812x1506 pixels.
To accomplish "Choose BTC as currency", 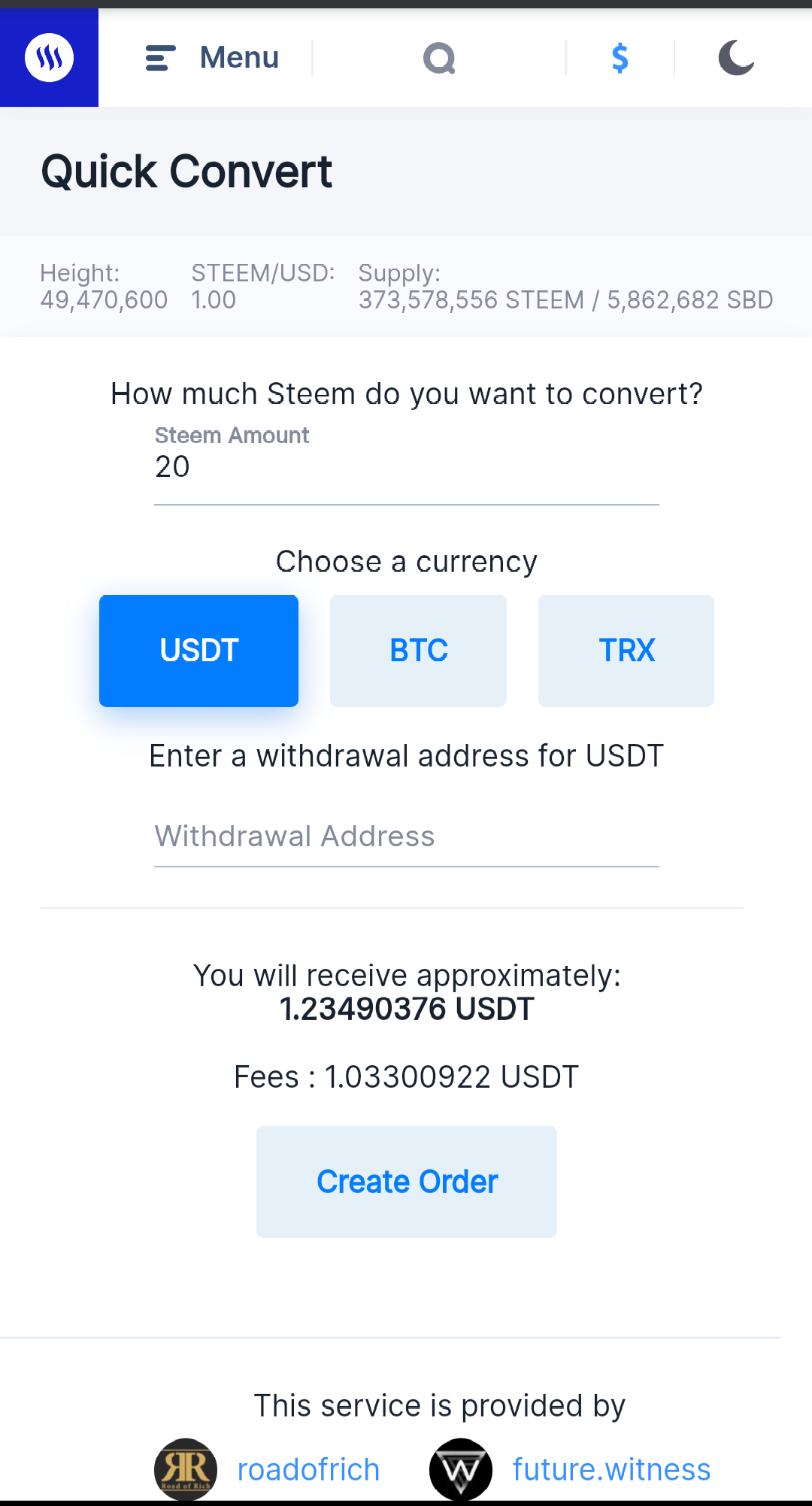I will tap(418, 651).
